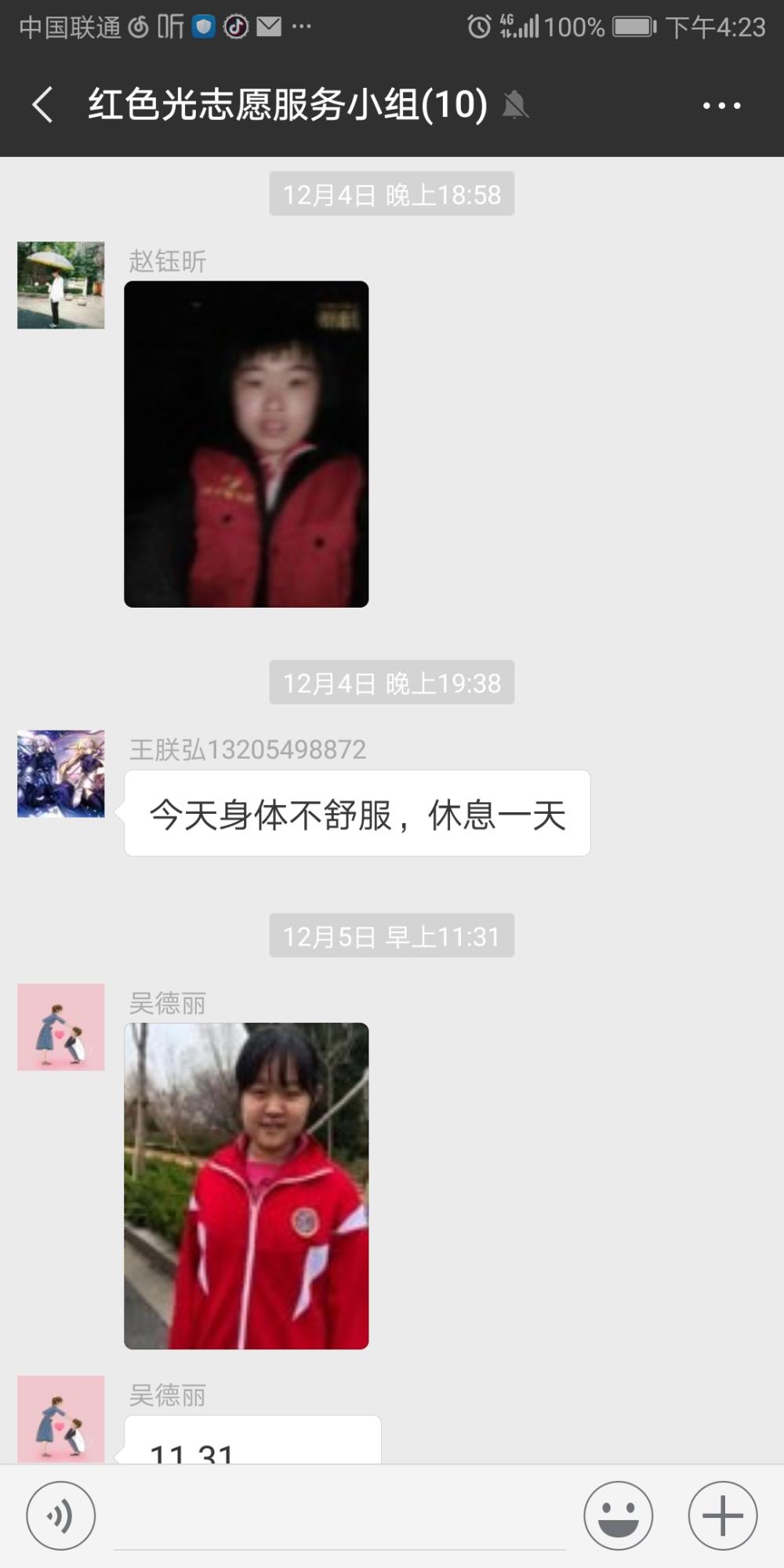
Task: Open 吴德丽's avatar beside the photo
Action: click(61, 1027)
